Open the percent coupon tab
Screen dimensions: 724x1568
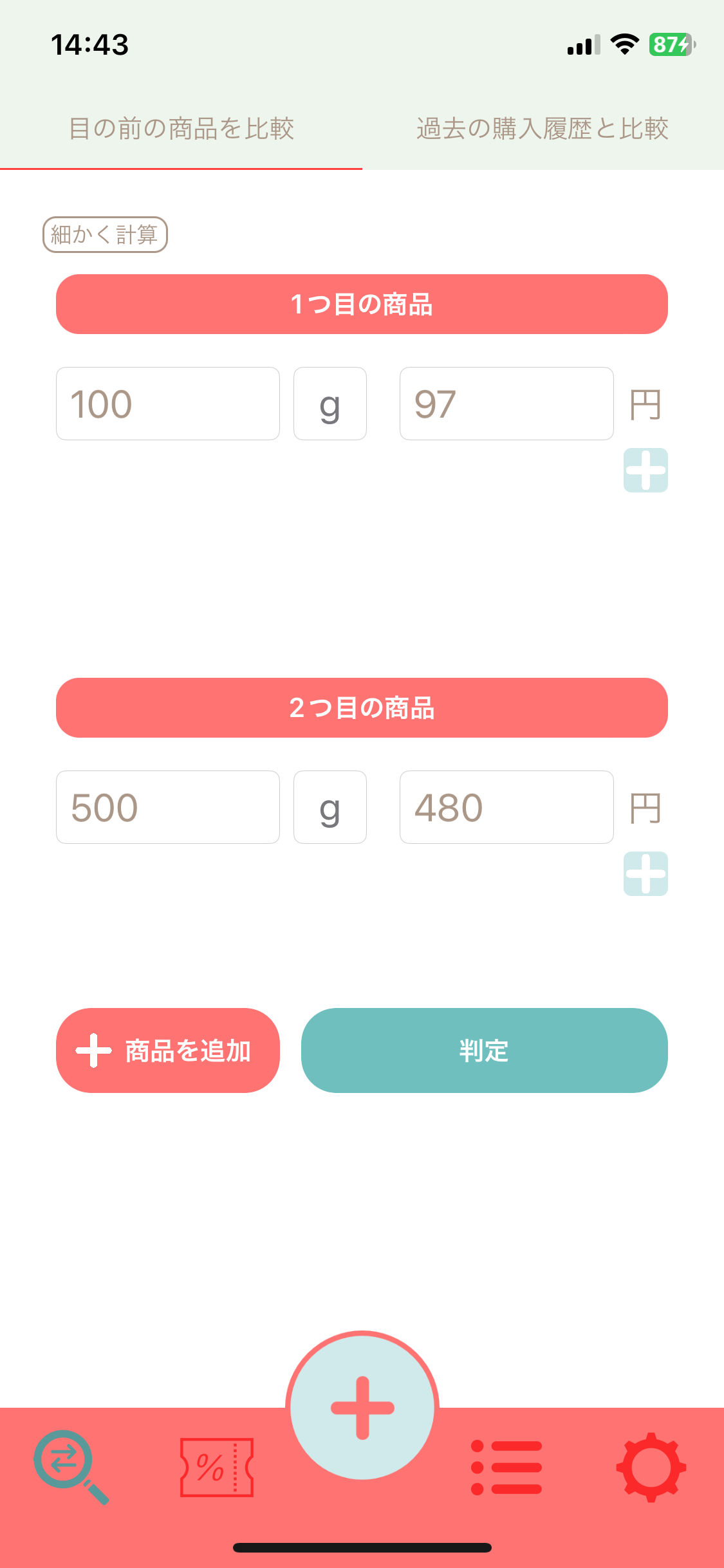(217, 1468)
